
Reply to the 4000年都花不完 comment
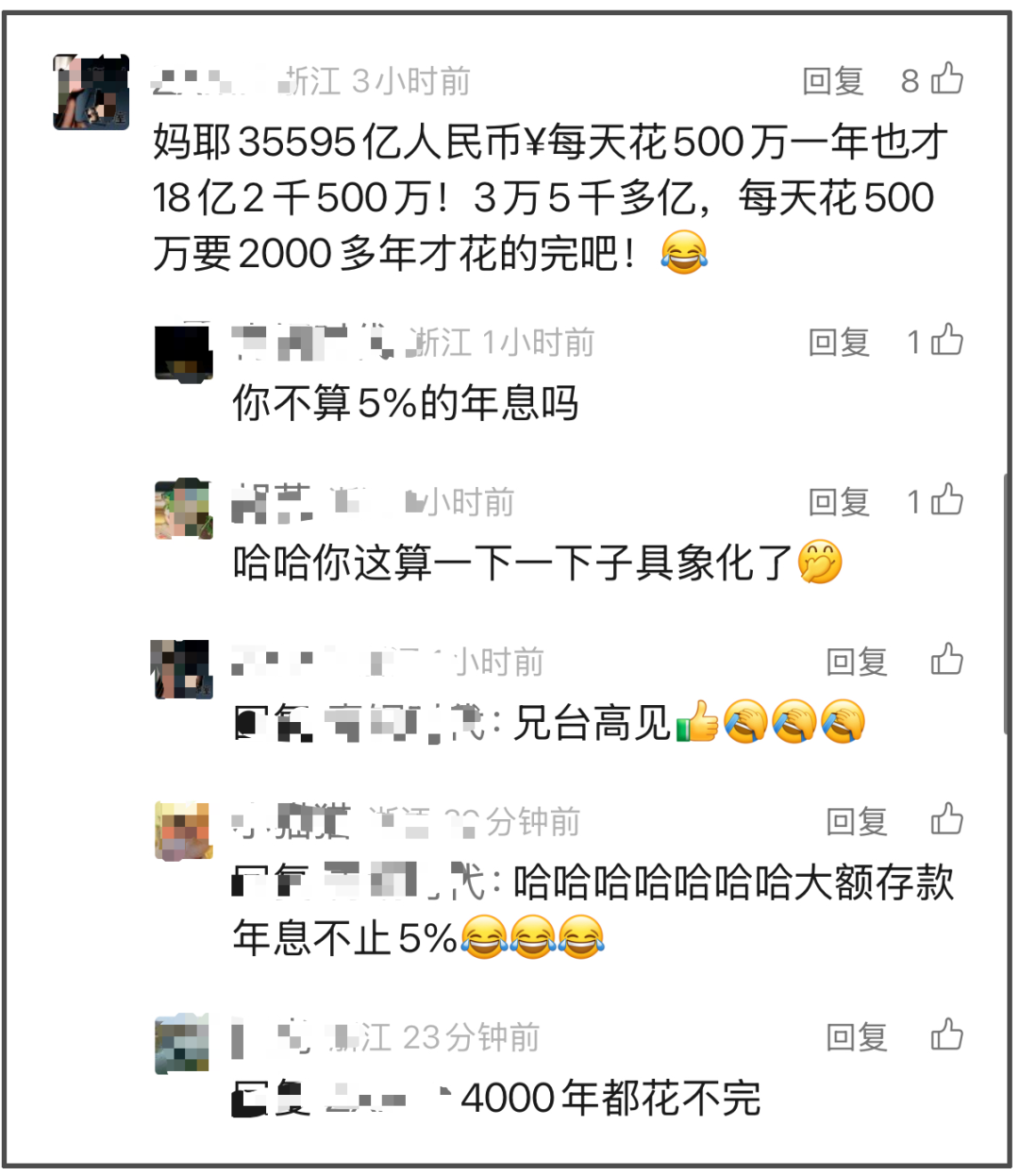[856, 1038]
